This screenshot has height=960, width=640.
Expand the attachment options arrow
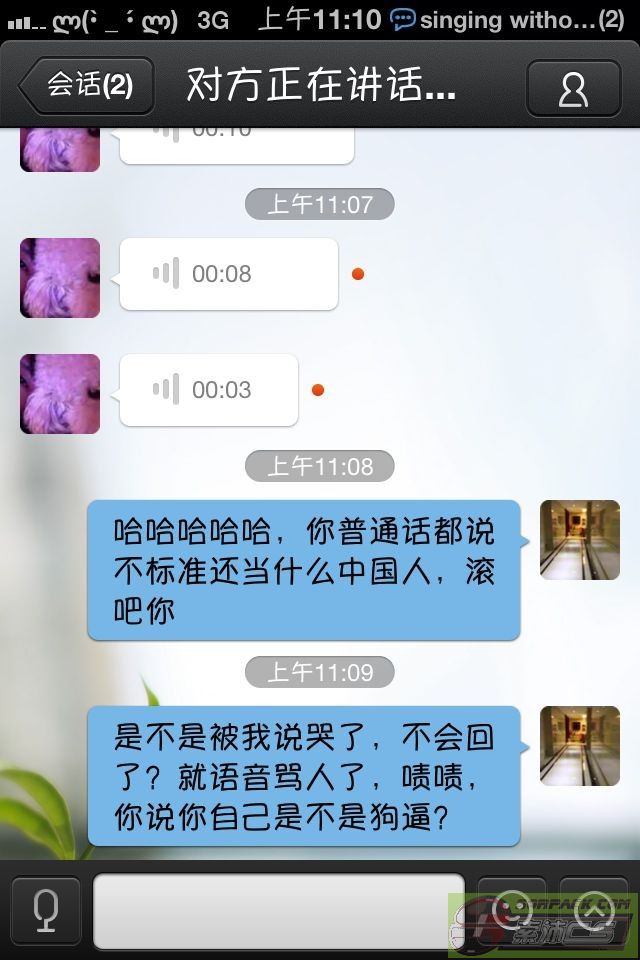(594, 908)
